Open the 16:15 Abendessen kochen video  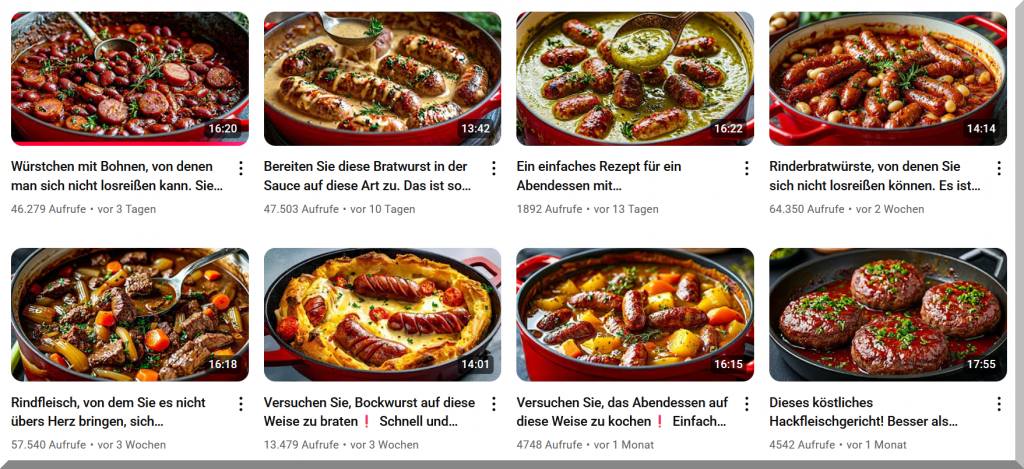[x=635, y=314]
